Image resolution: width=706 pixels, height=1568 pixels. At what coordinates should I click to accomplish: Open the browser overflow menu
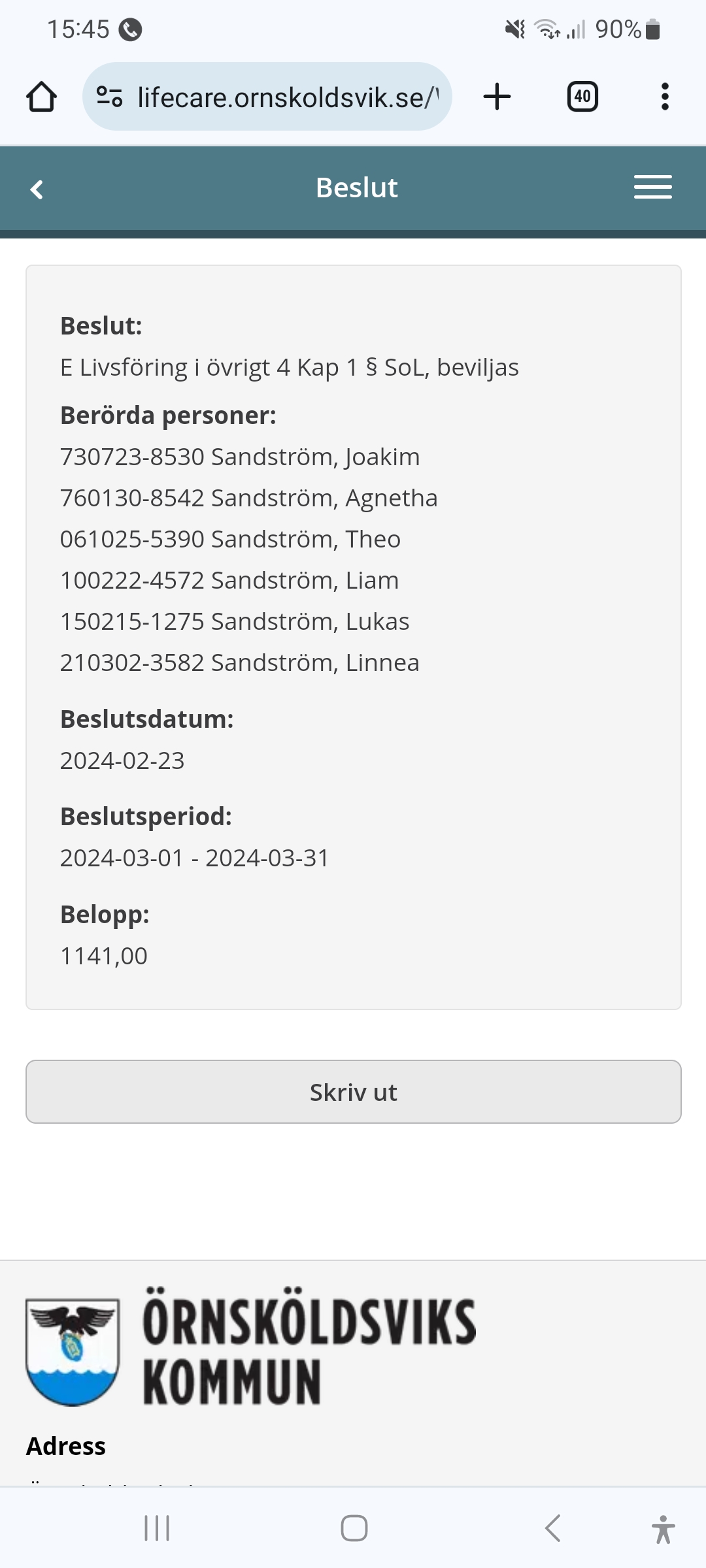tap(665, 97)
